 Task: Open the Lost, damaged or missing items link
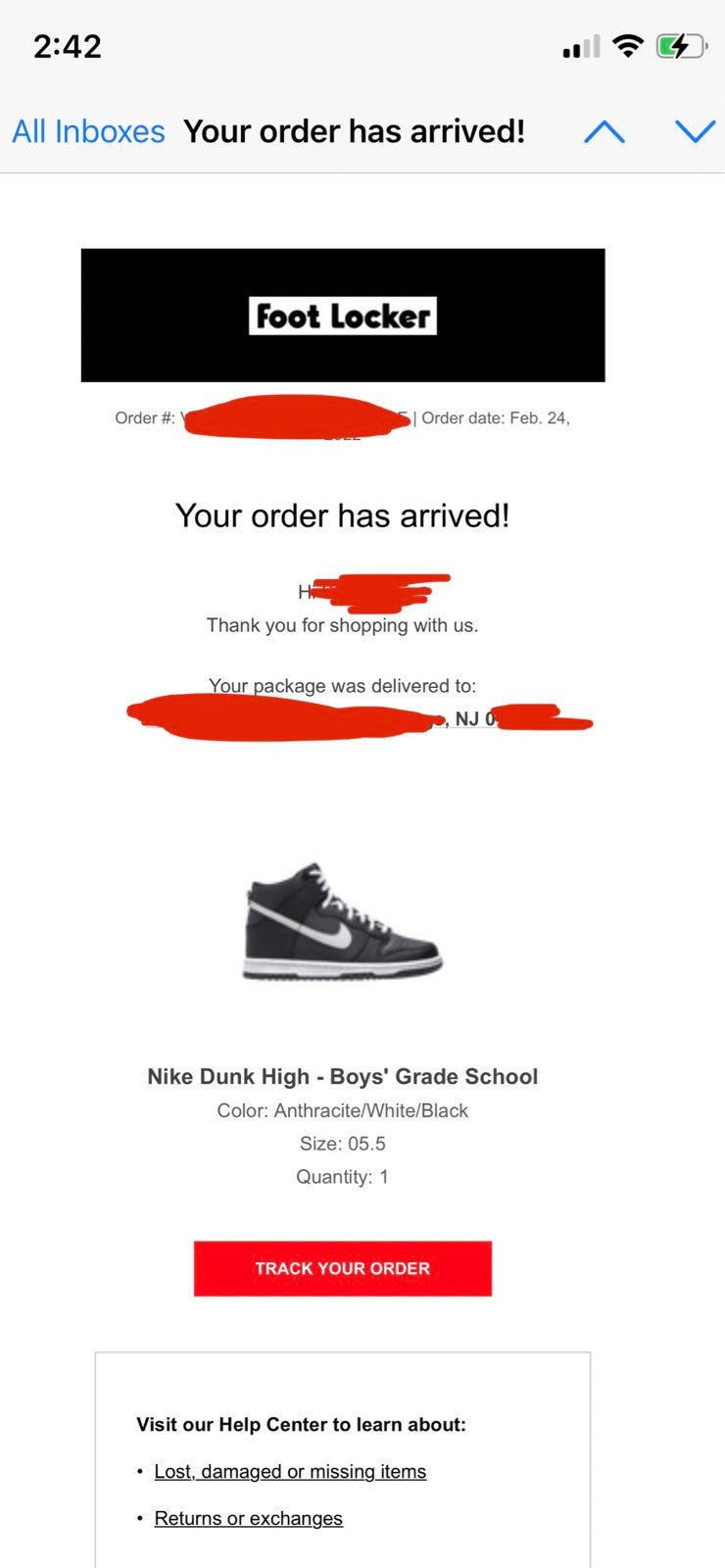(x=290, y=1471)
